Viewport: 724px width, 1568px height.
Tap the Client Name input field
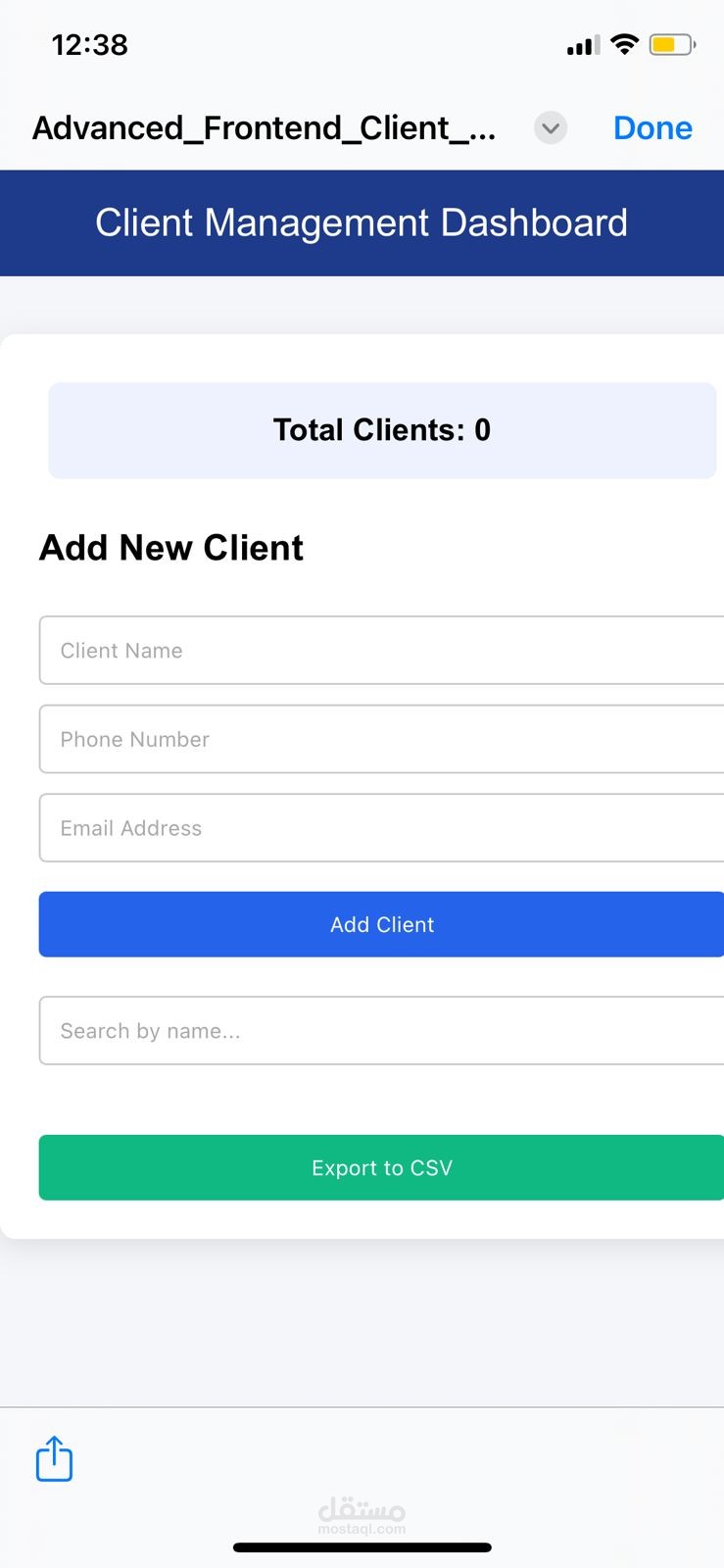pyautogui.click(x=381, y=650)
